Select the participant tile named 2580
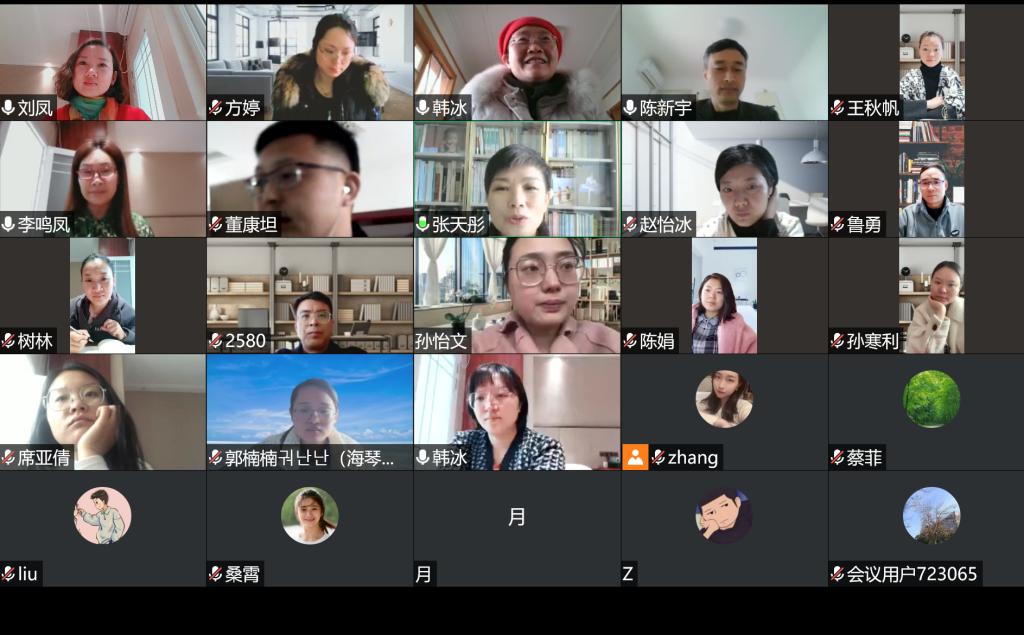Screen dimensions: 1024x635 click(309, 295)
